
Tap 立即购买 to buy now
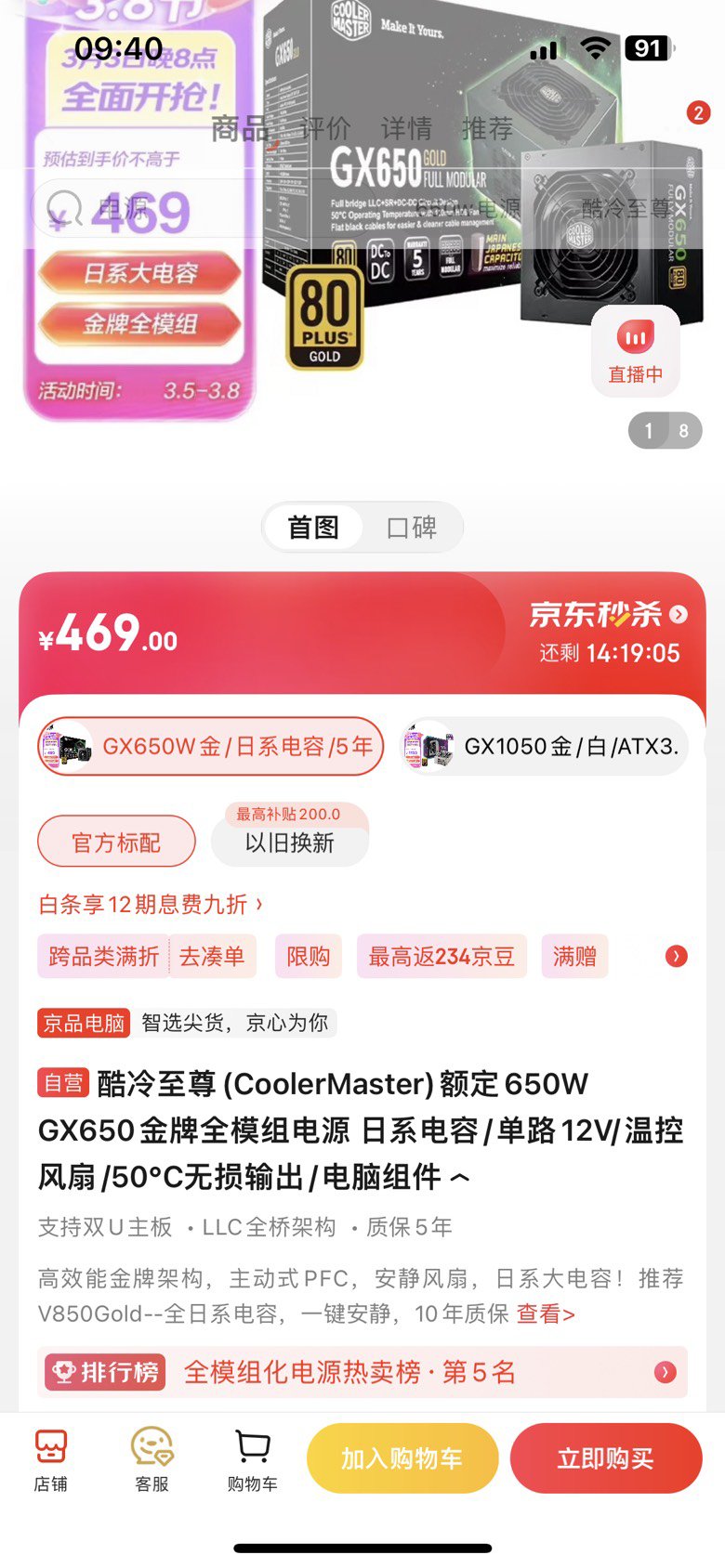click(606, 1458)
